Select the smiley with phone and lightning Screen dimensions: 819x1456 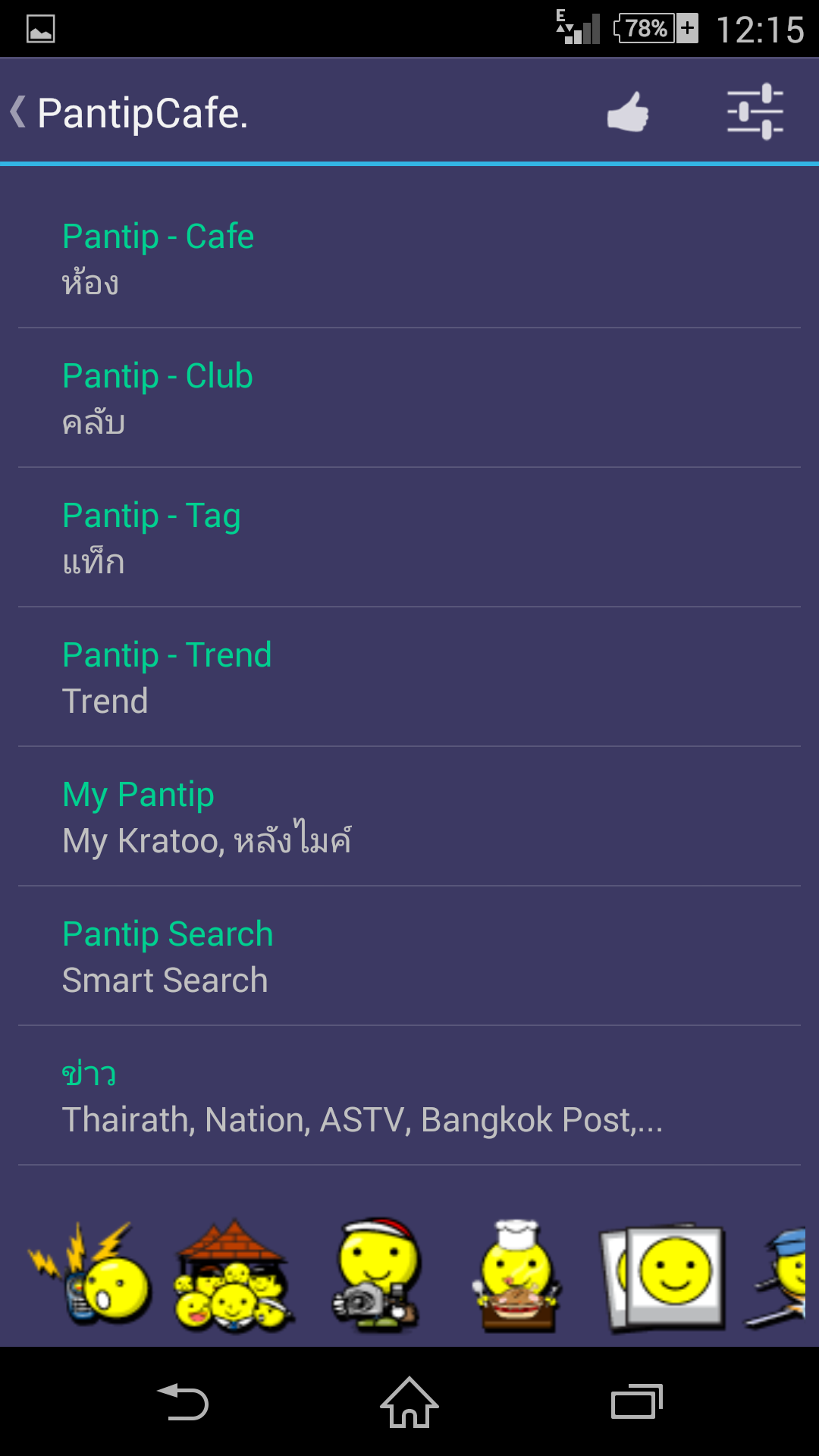tap(91, 1275)
